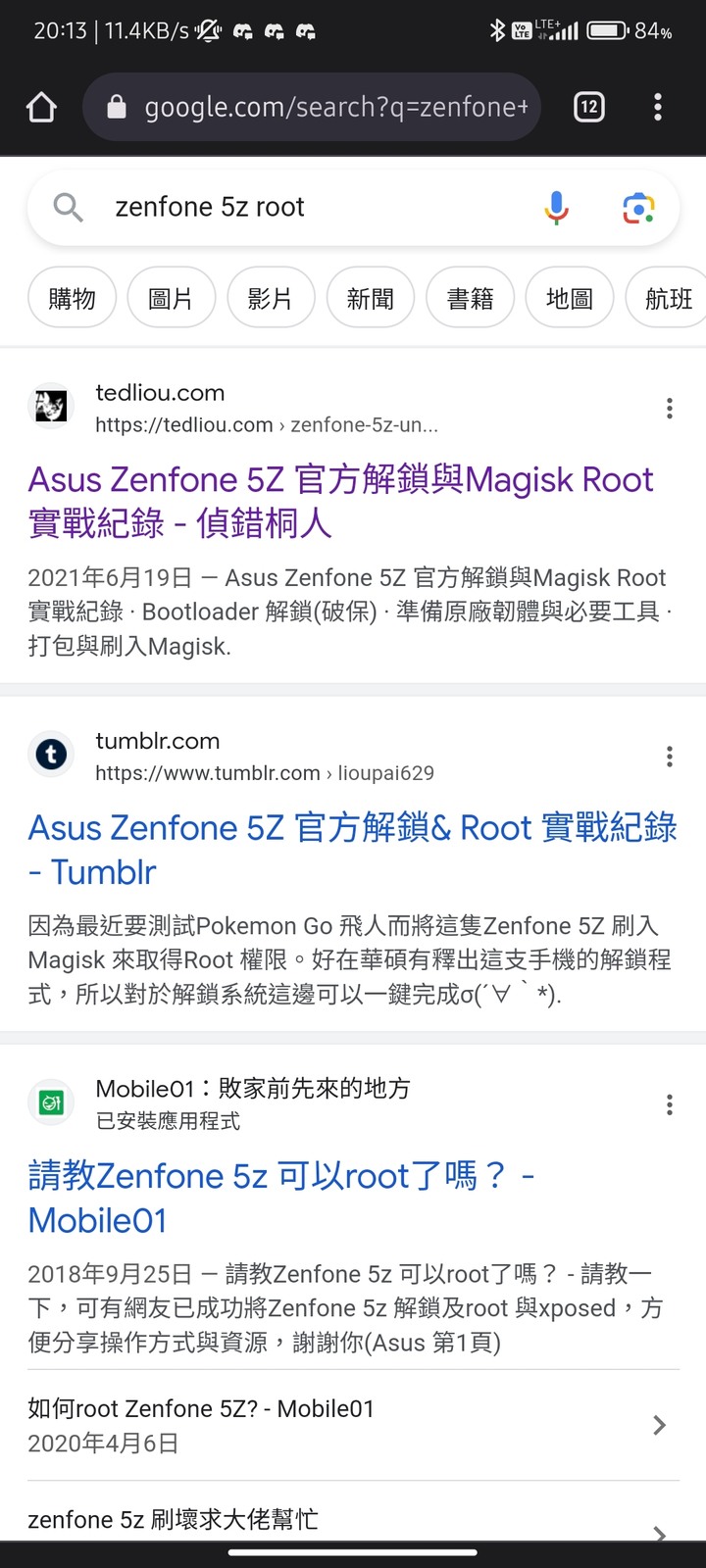Viewport: 706px width, 1568px height.
Task: Go to the browser home page
Action: click(x=41, y=107)
